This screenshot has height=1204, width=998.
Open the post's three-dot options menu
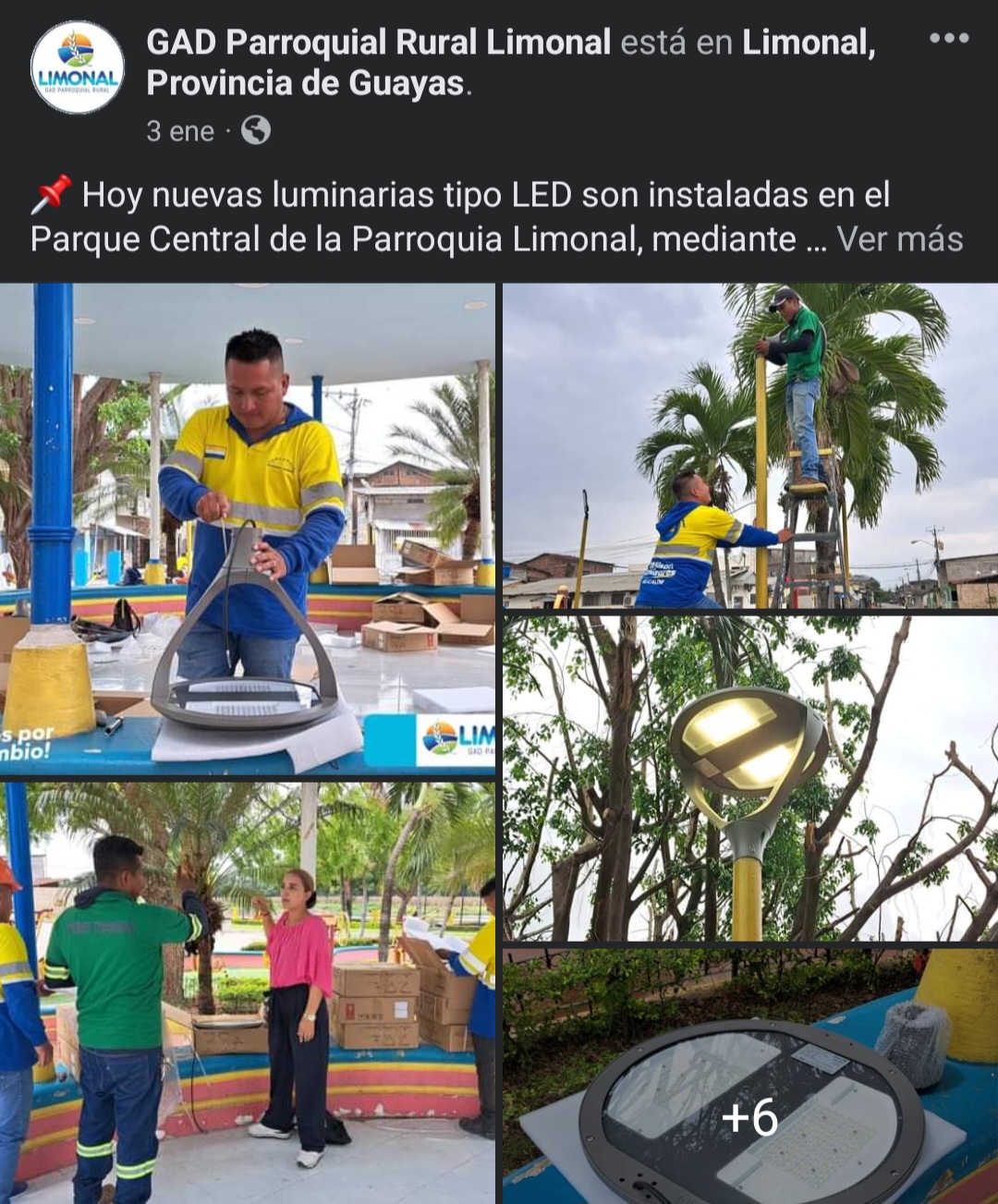point(949,39)
